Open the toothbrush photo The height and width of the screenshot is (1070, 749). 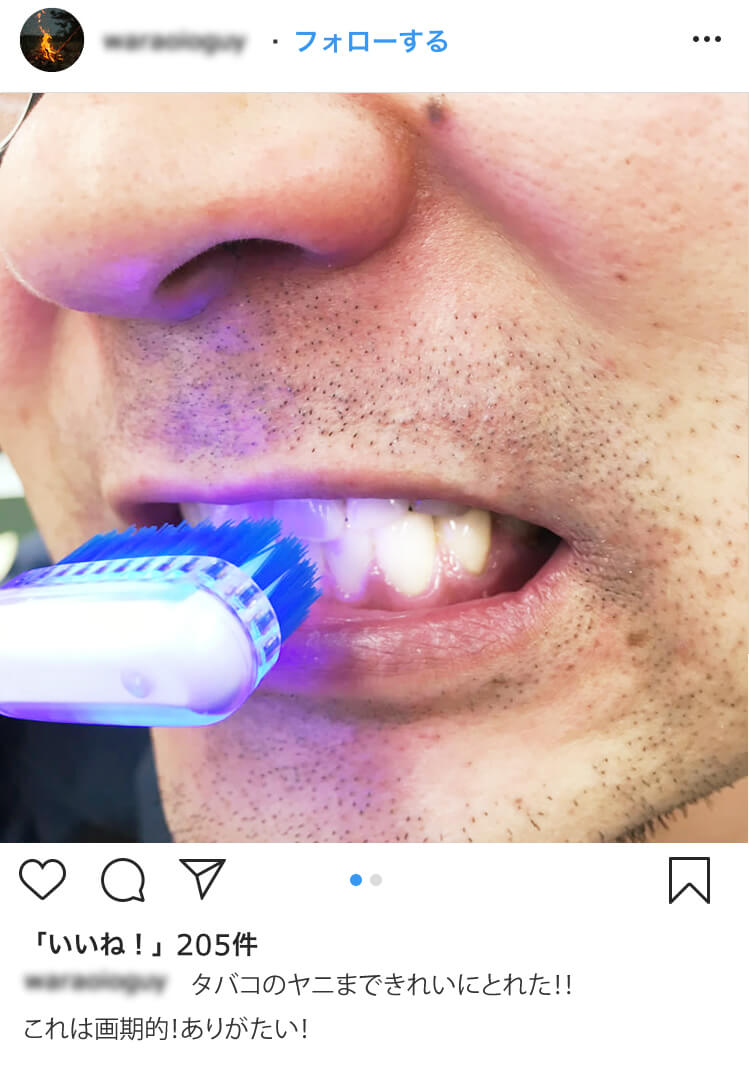(x=374, y=468)
